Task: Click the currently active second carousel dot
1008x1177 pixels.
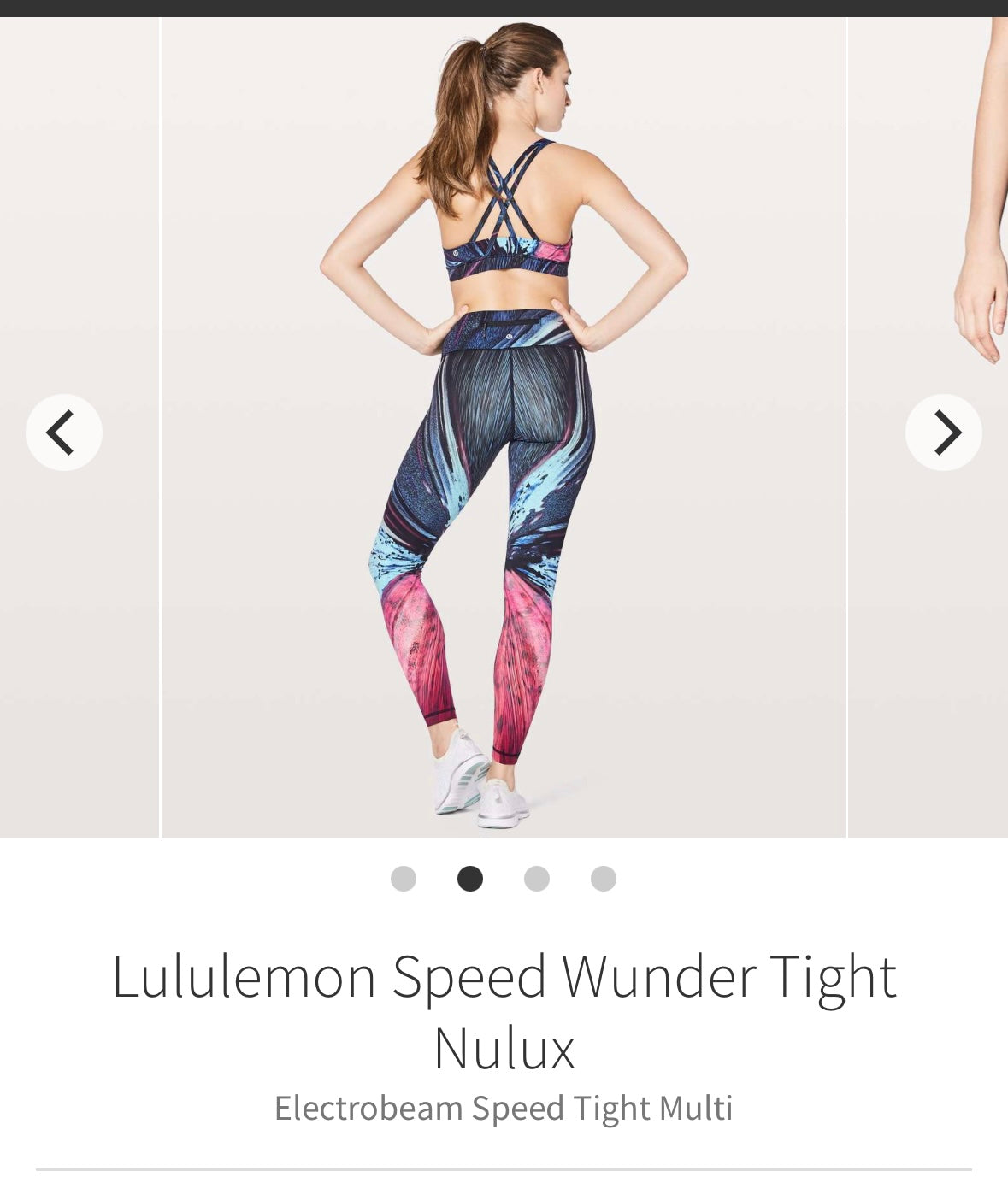Action: (470, 877)
